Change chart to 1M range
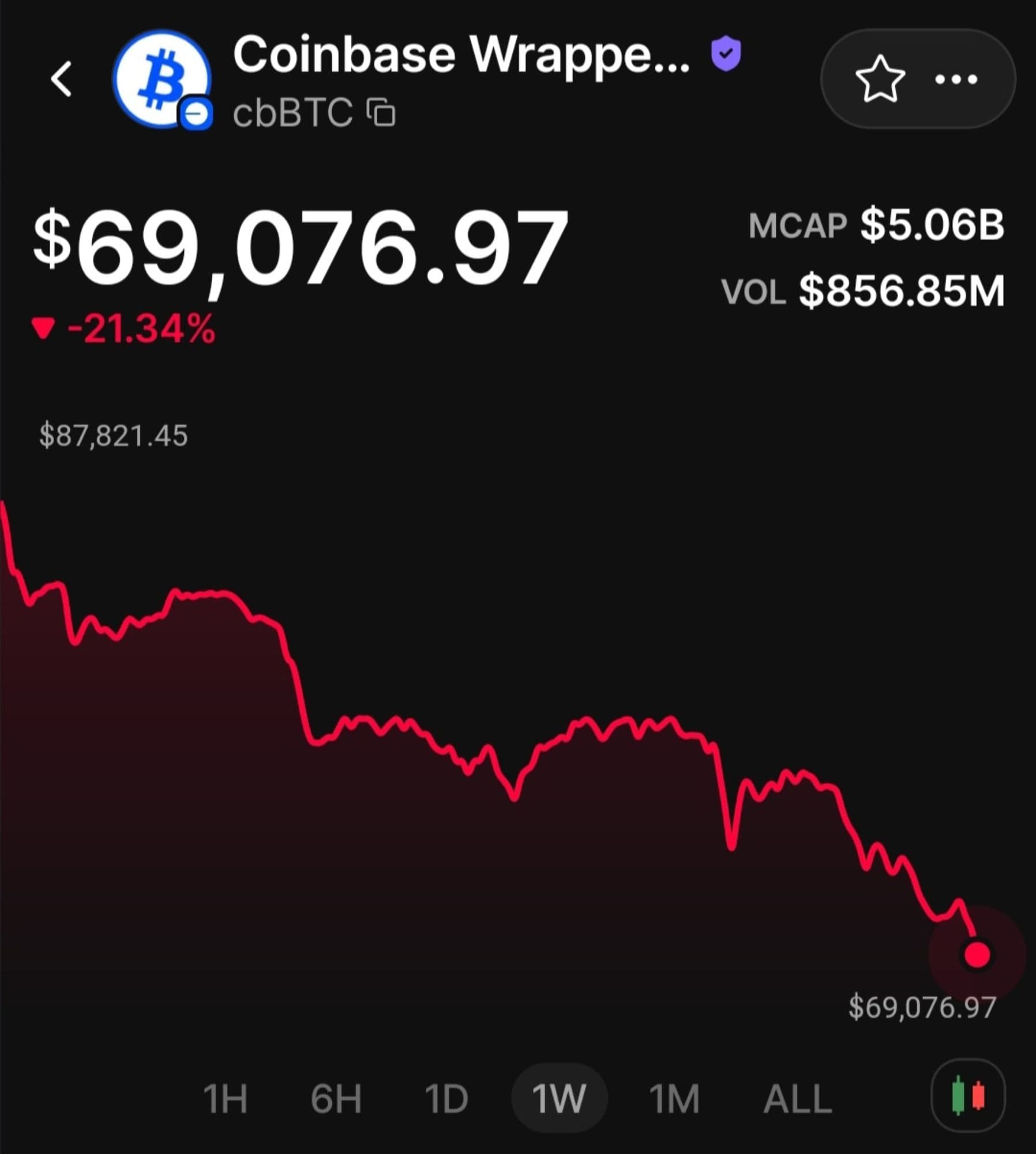 tap(674, 1099)
